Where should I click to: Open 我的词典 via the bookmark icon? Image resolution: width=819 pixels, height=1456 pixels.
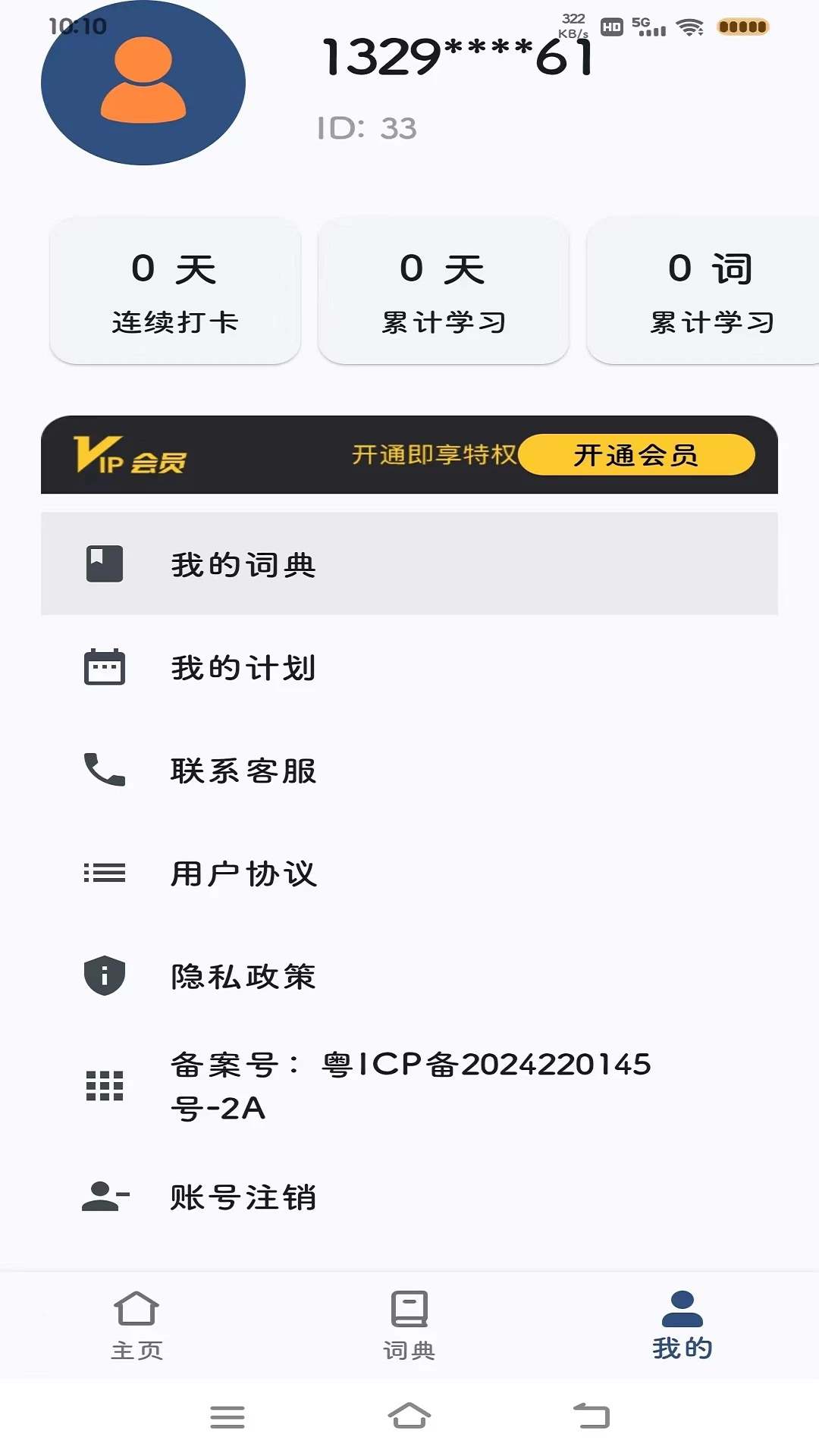(104, 564)
